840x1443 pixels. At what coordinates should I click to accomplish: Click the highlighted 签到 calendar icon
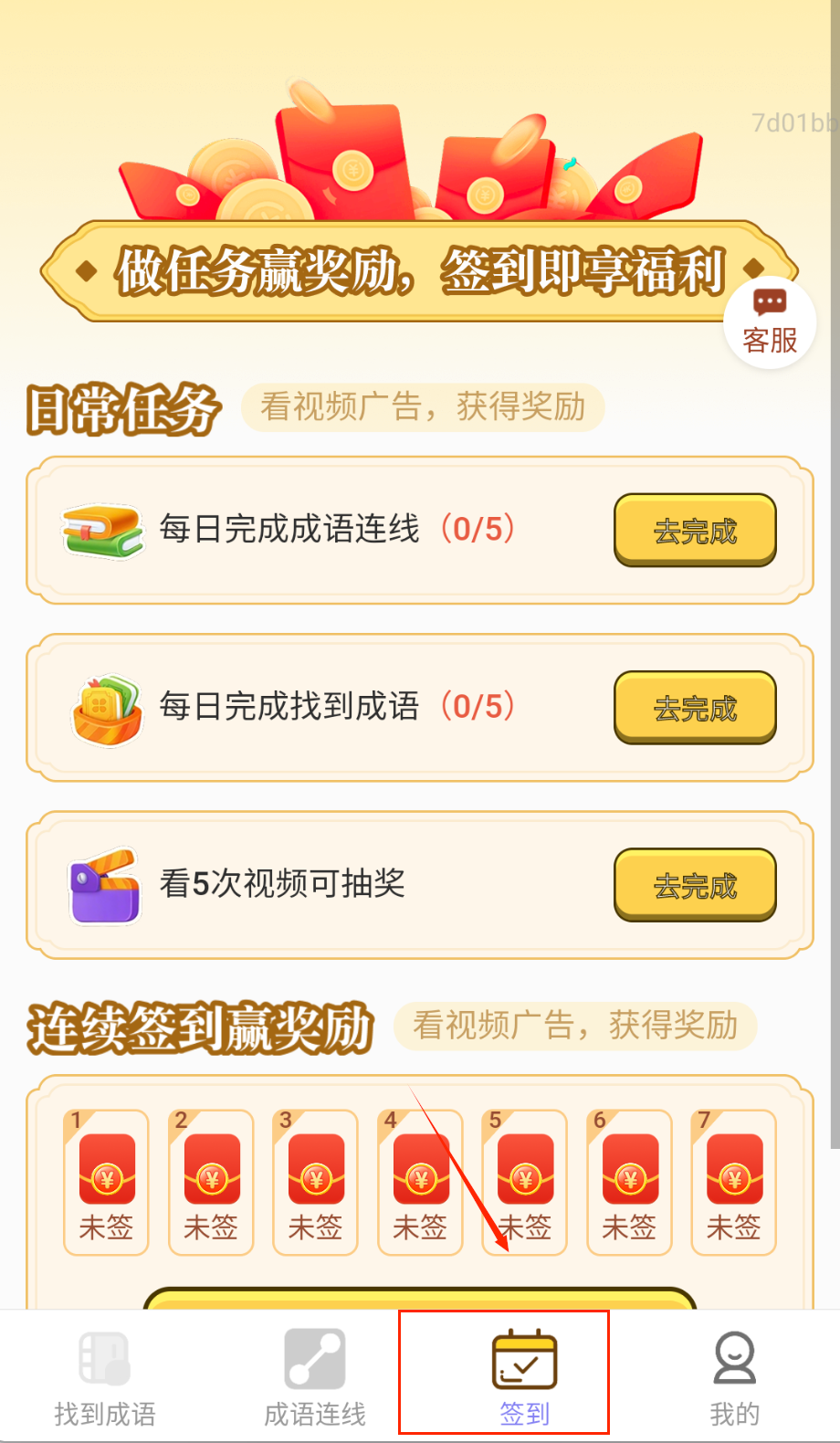[x=524, y=1358]
